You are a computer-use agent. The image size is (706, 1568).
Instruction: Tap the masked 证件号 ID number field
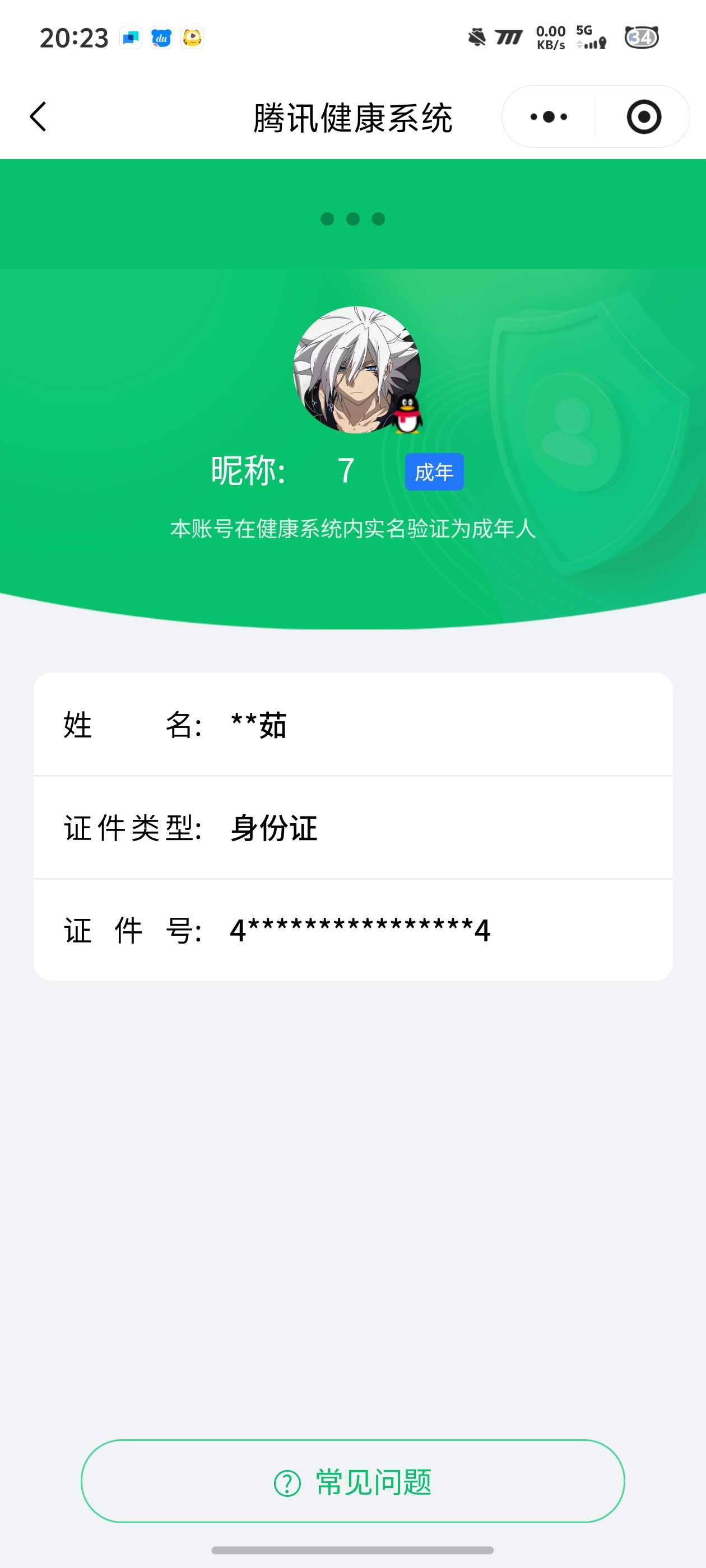[x=354, y=930]
